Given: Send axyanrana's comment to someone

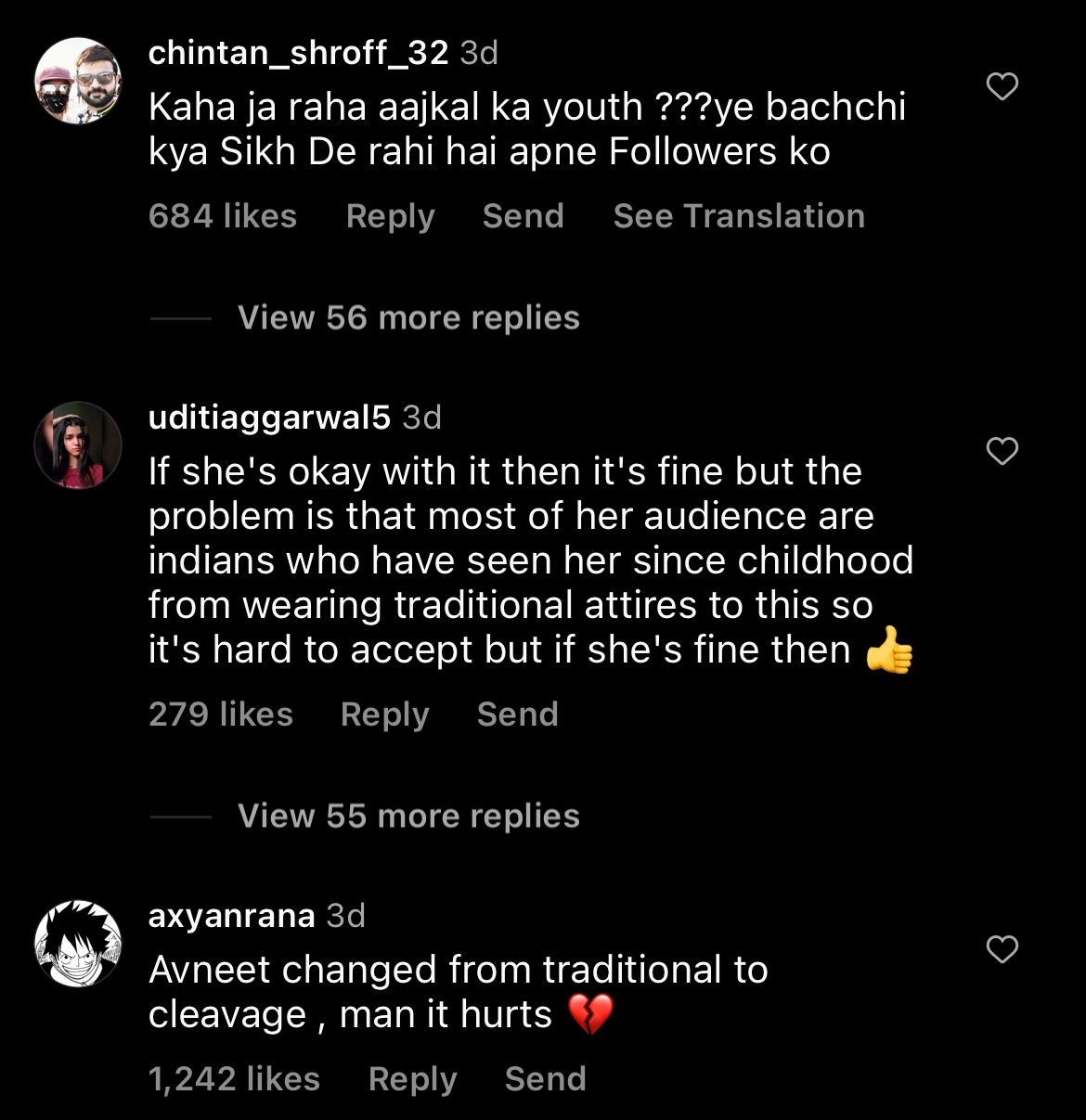Looking at the screenshot, I should [545, 1079].
